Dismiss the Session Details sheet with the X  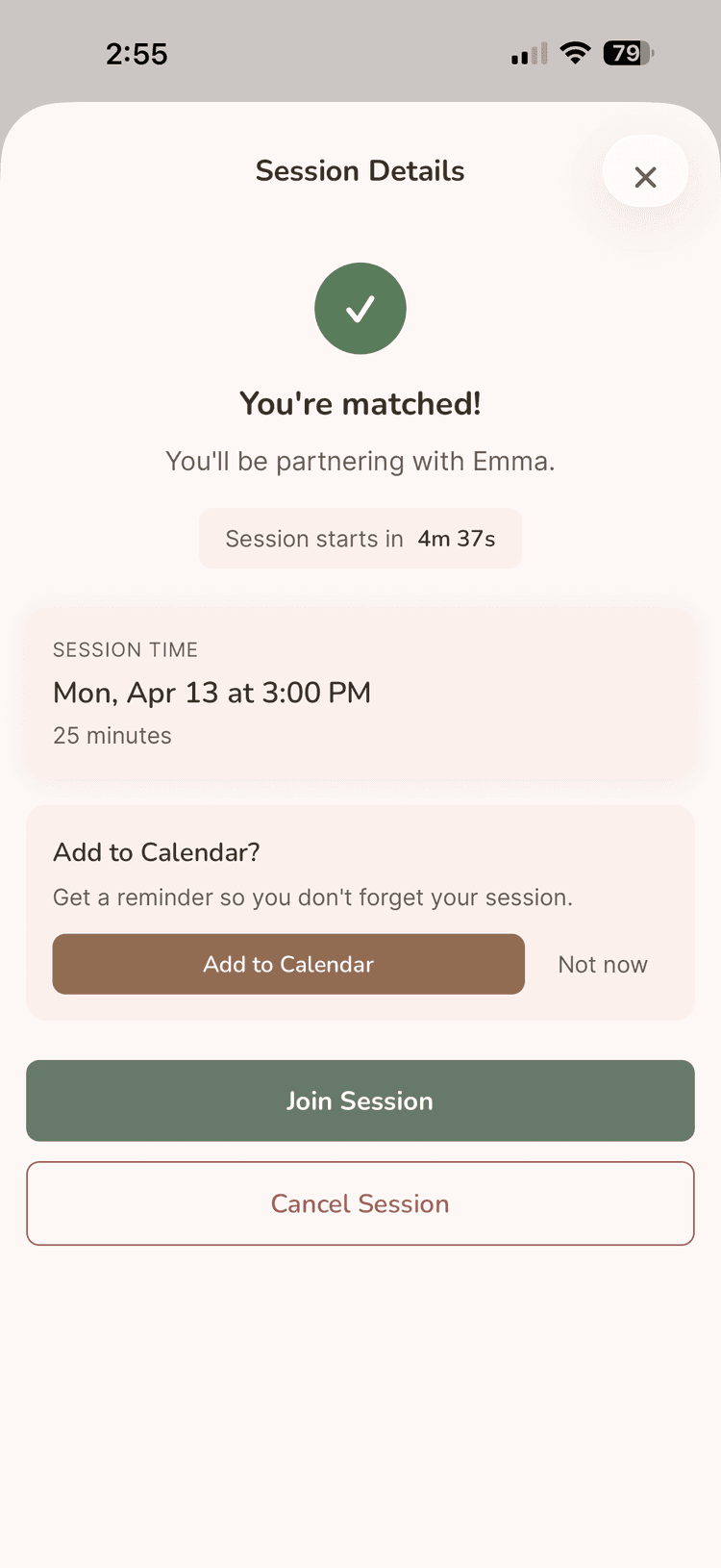click(x=645, y=176)
